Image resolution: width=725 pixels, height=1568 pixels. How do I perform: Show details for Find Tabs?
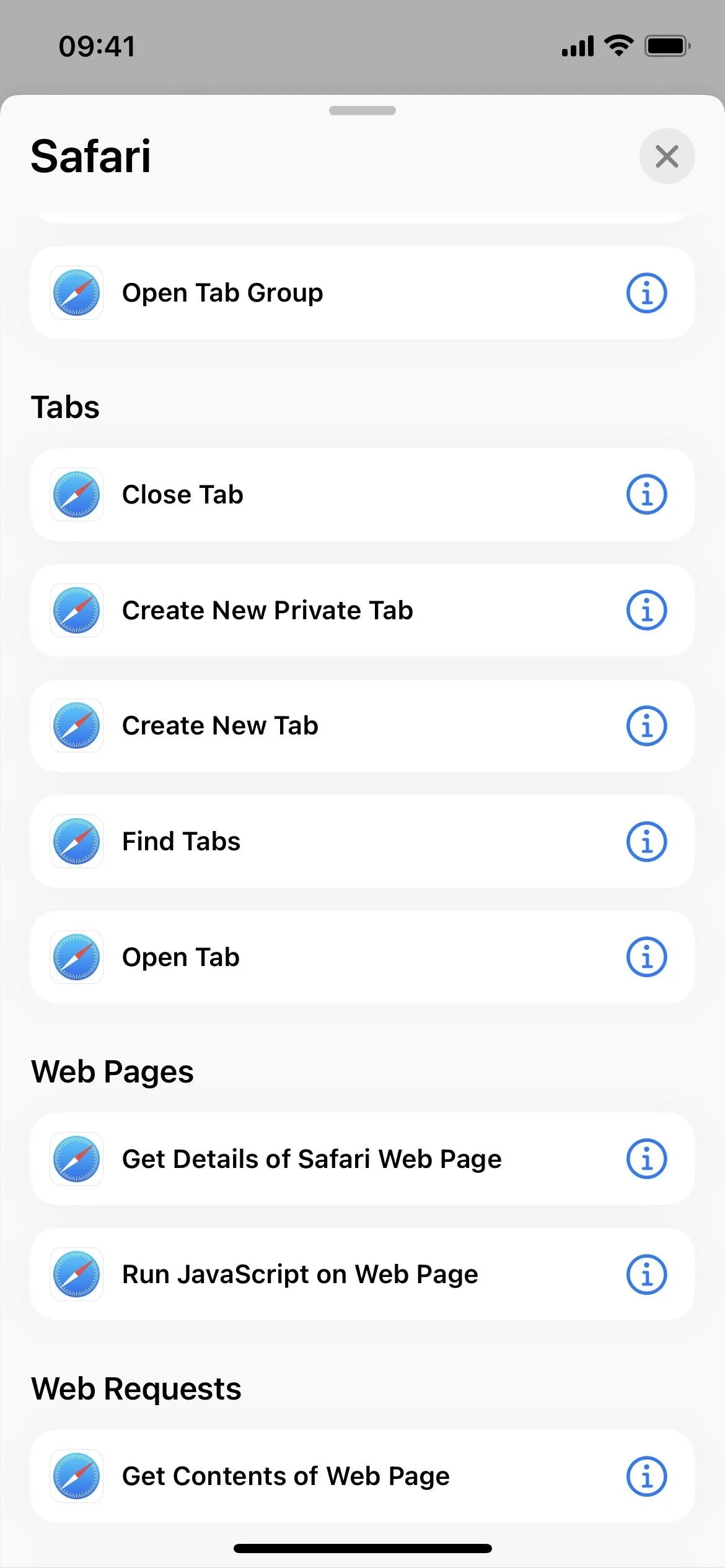(x=646, y=842)
